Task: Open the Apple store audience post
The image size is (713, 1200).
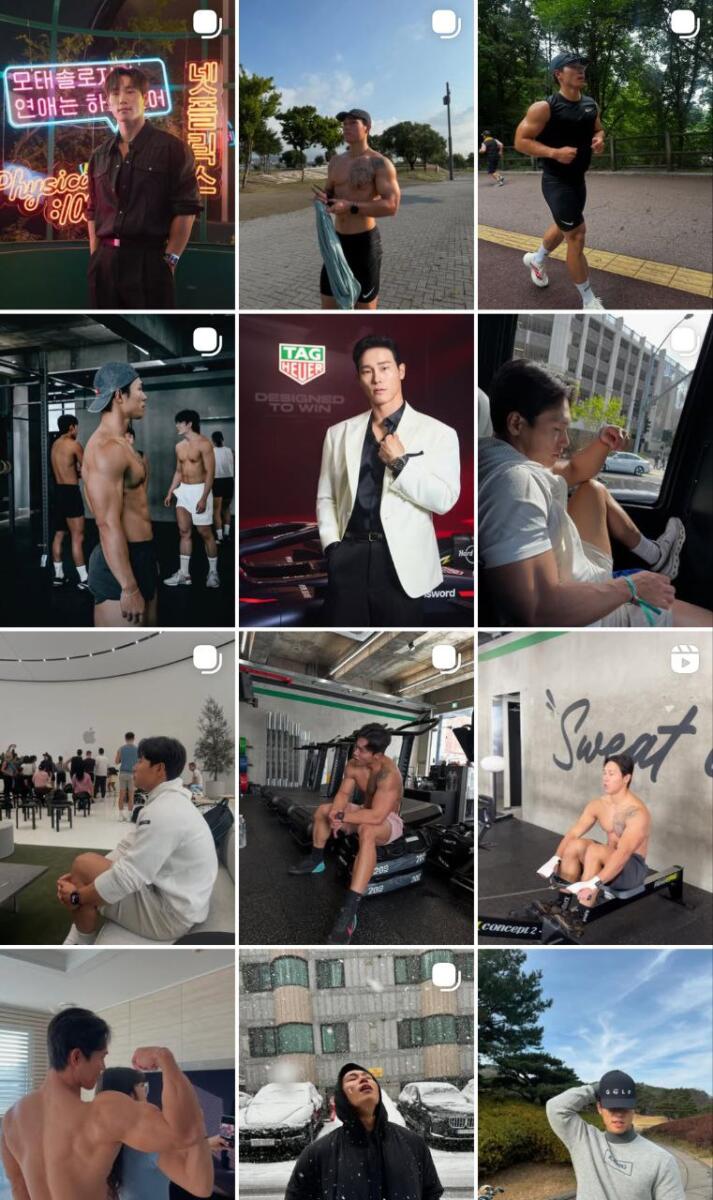Action: pos(117,788)
